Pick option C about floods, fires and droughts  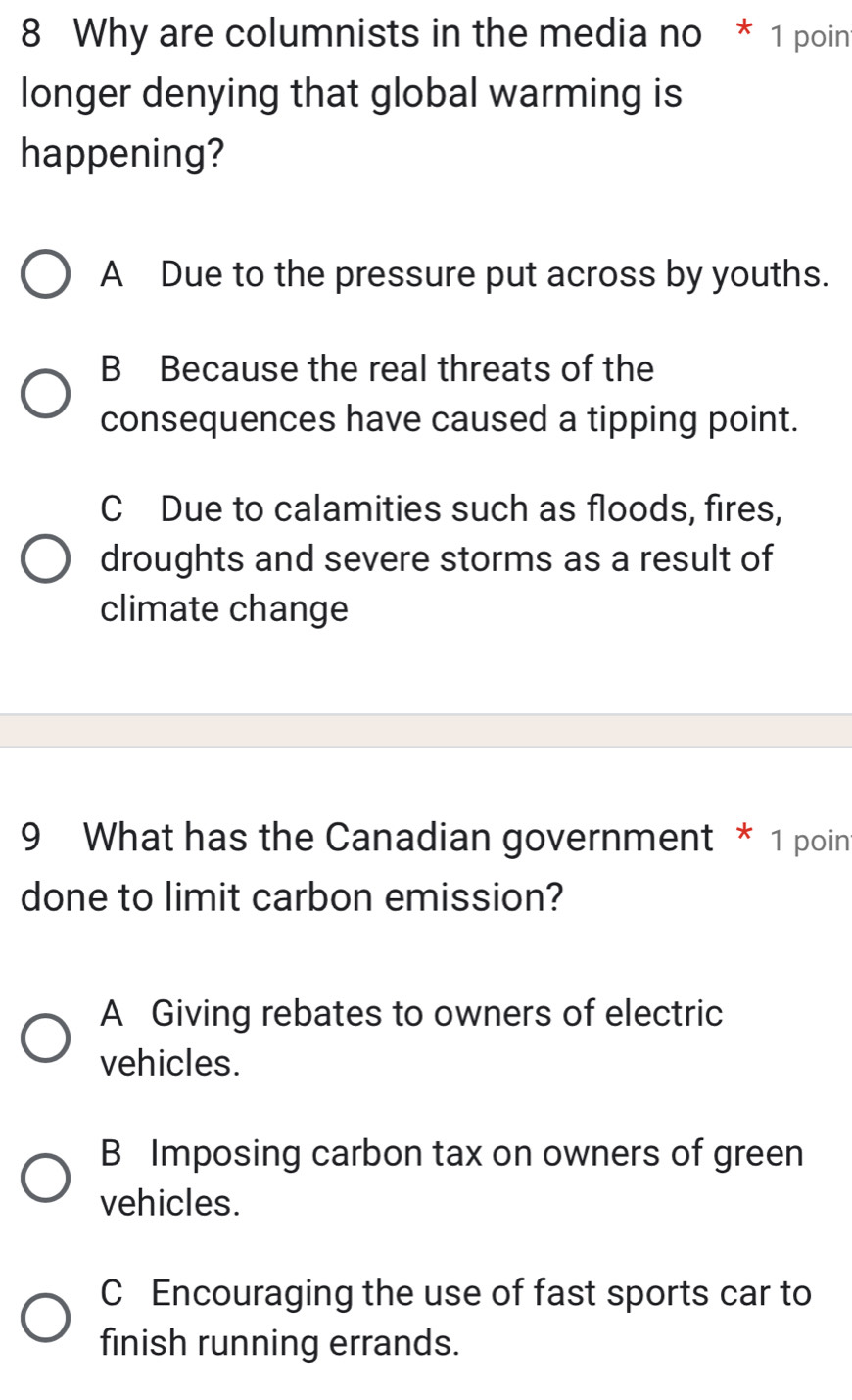46,559
